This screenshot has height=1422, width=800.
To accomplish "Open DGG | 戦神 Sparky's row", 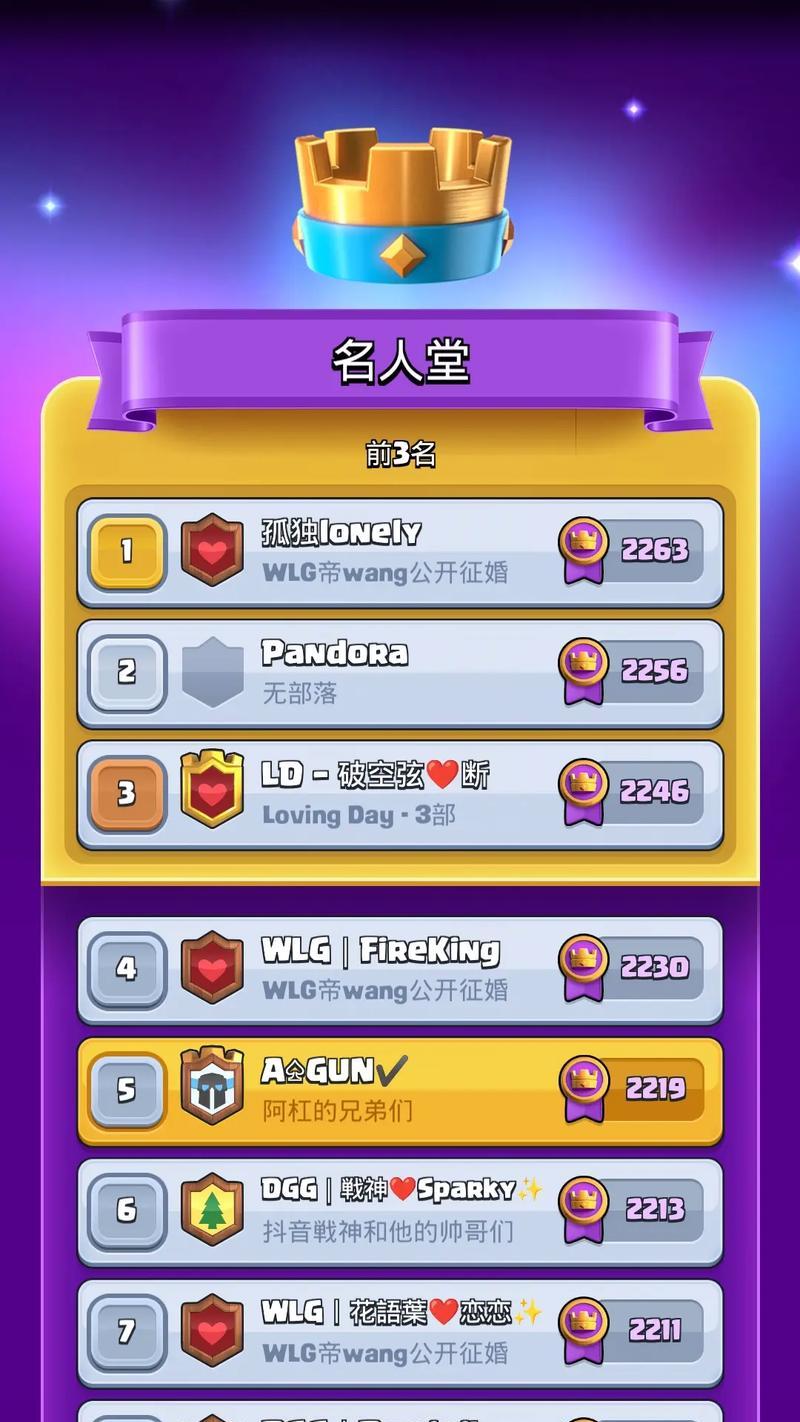I will [400, 1210].
